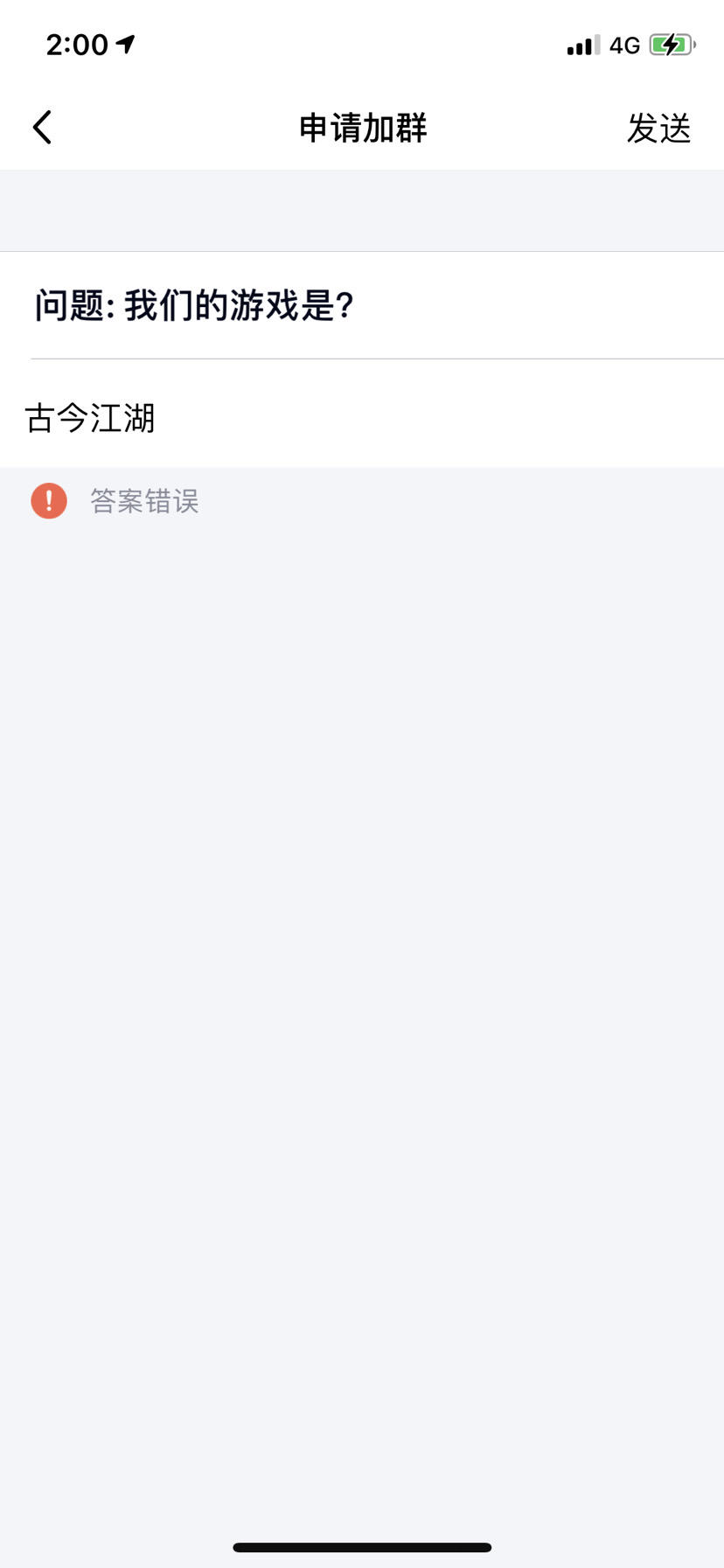The width and height of the screenshot is (724, 1568).
Task: Tap the white answer row background
Action: point(437,418)
